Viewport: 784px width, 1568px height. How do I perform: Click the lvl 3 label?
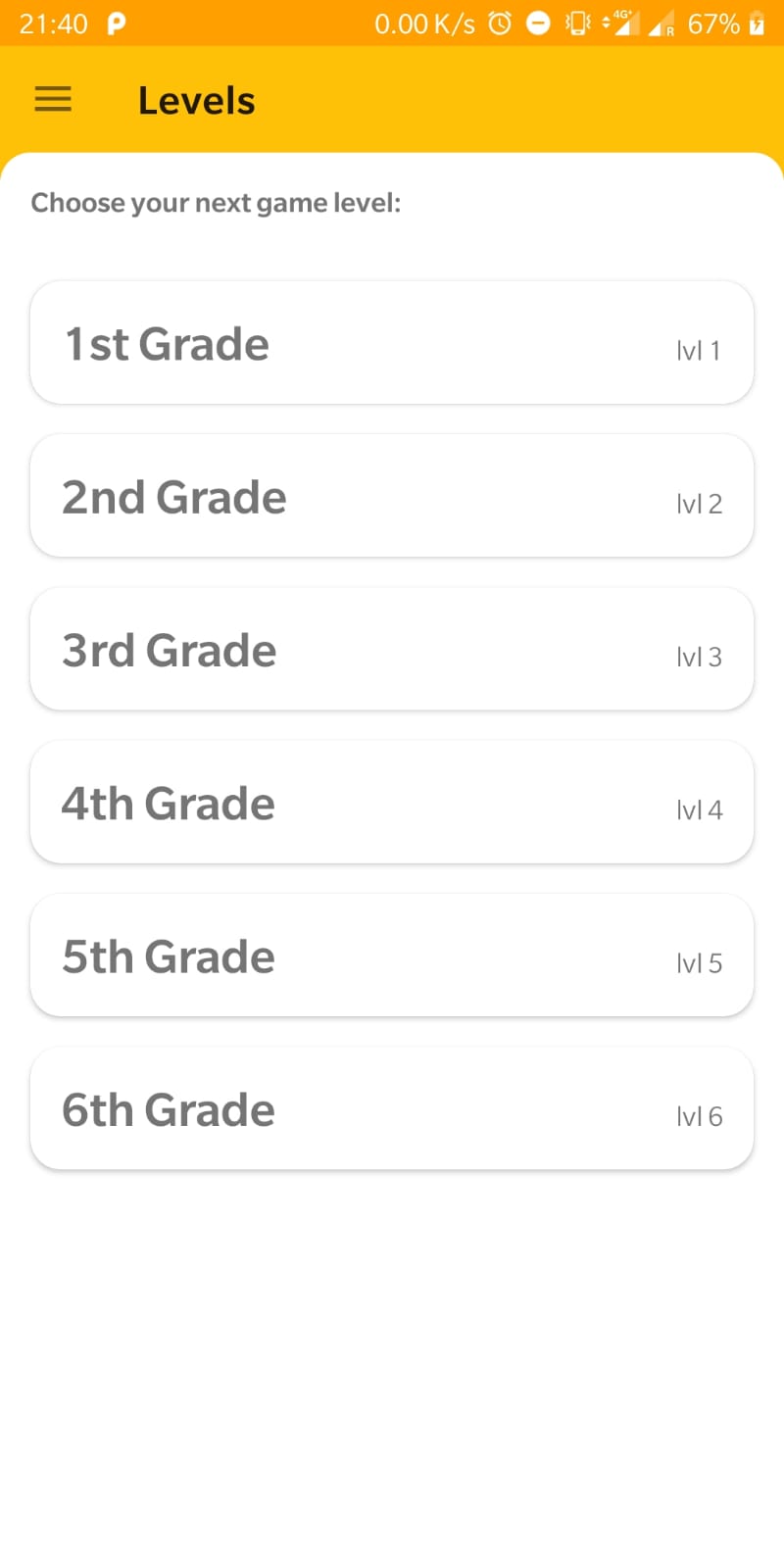[699, 657]
